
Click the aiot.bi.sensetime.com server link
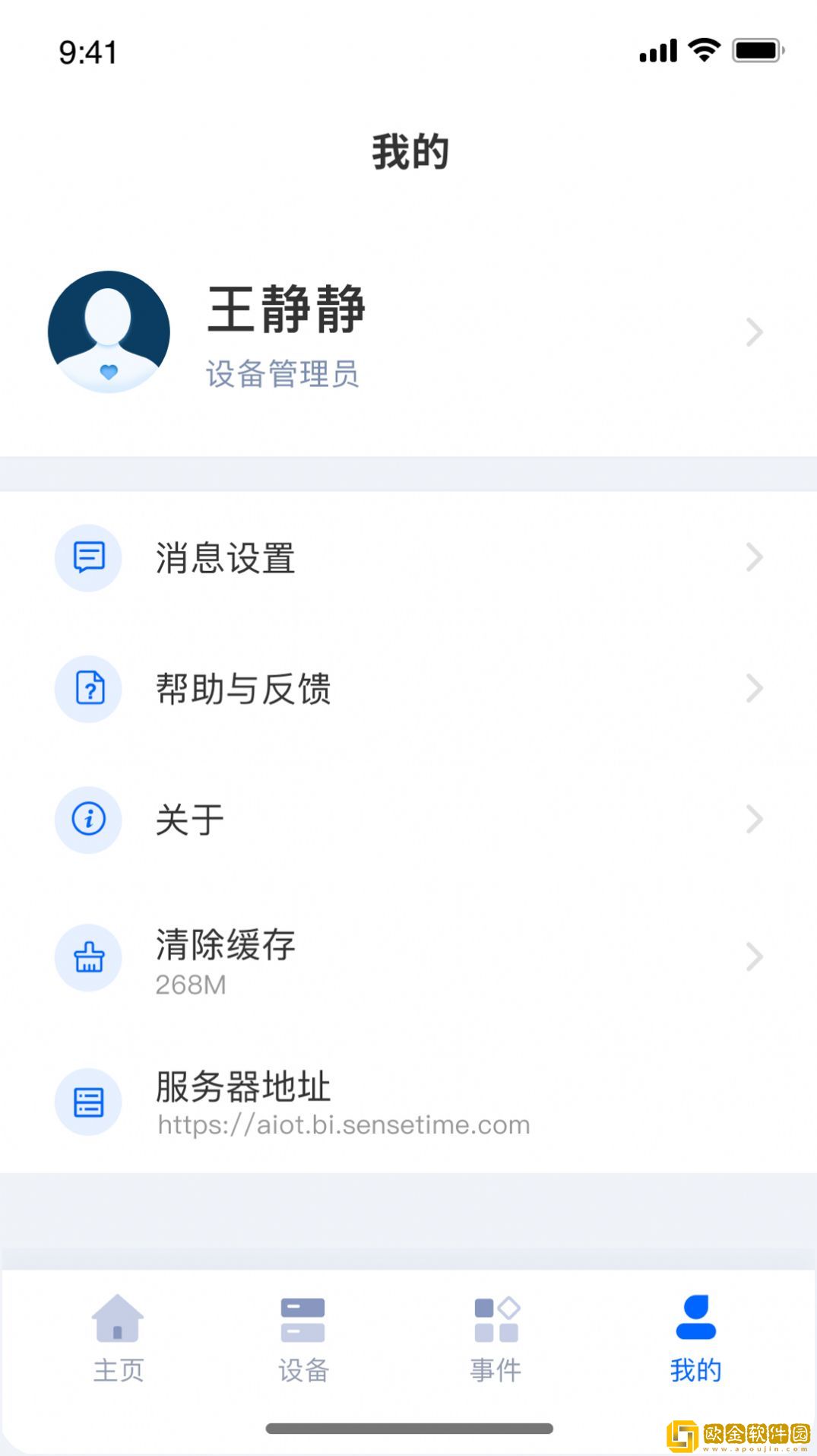[x=342, y=1125]
